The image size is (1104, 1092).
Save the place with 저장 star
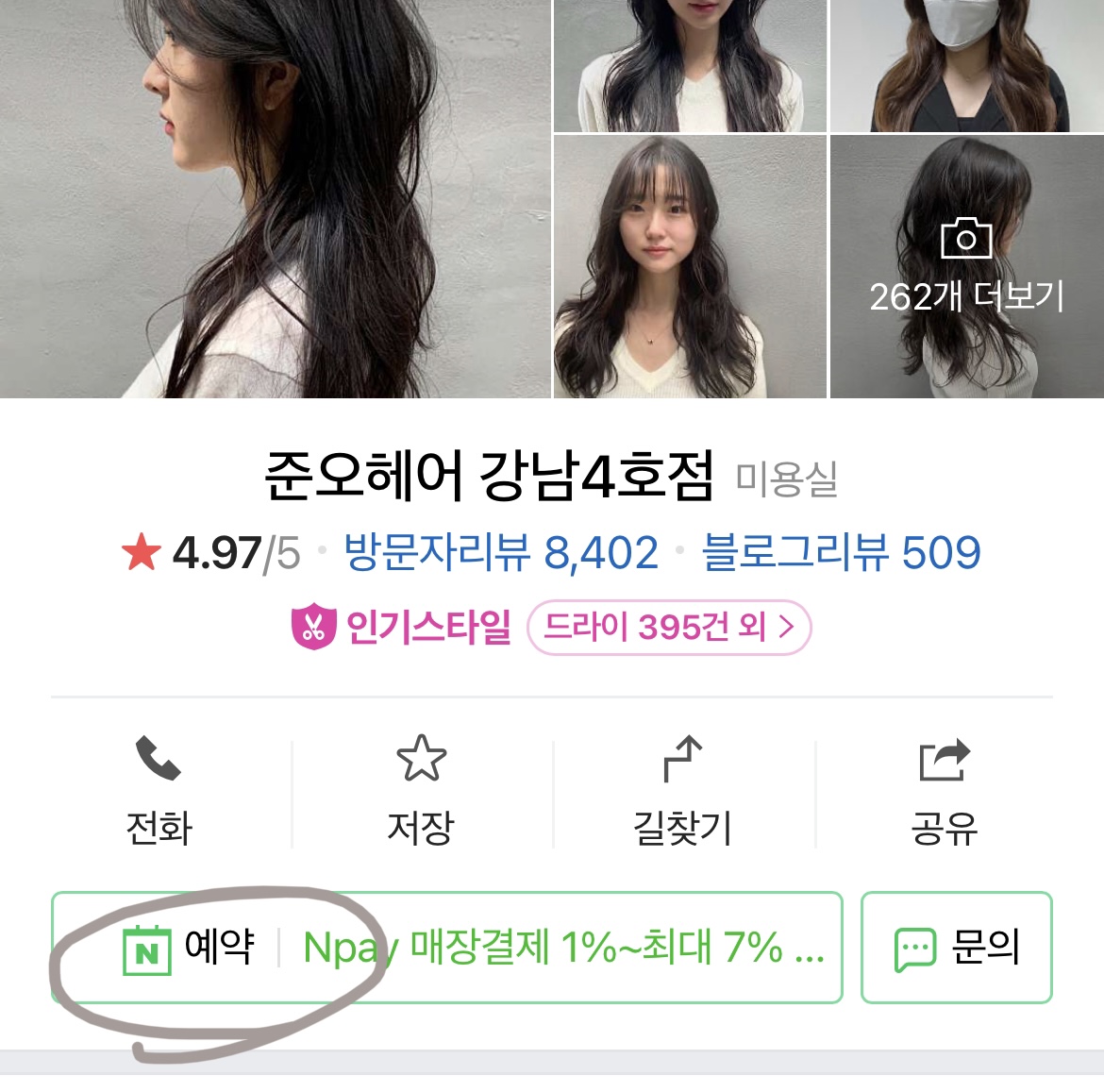click(x=421, y=791)
